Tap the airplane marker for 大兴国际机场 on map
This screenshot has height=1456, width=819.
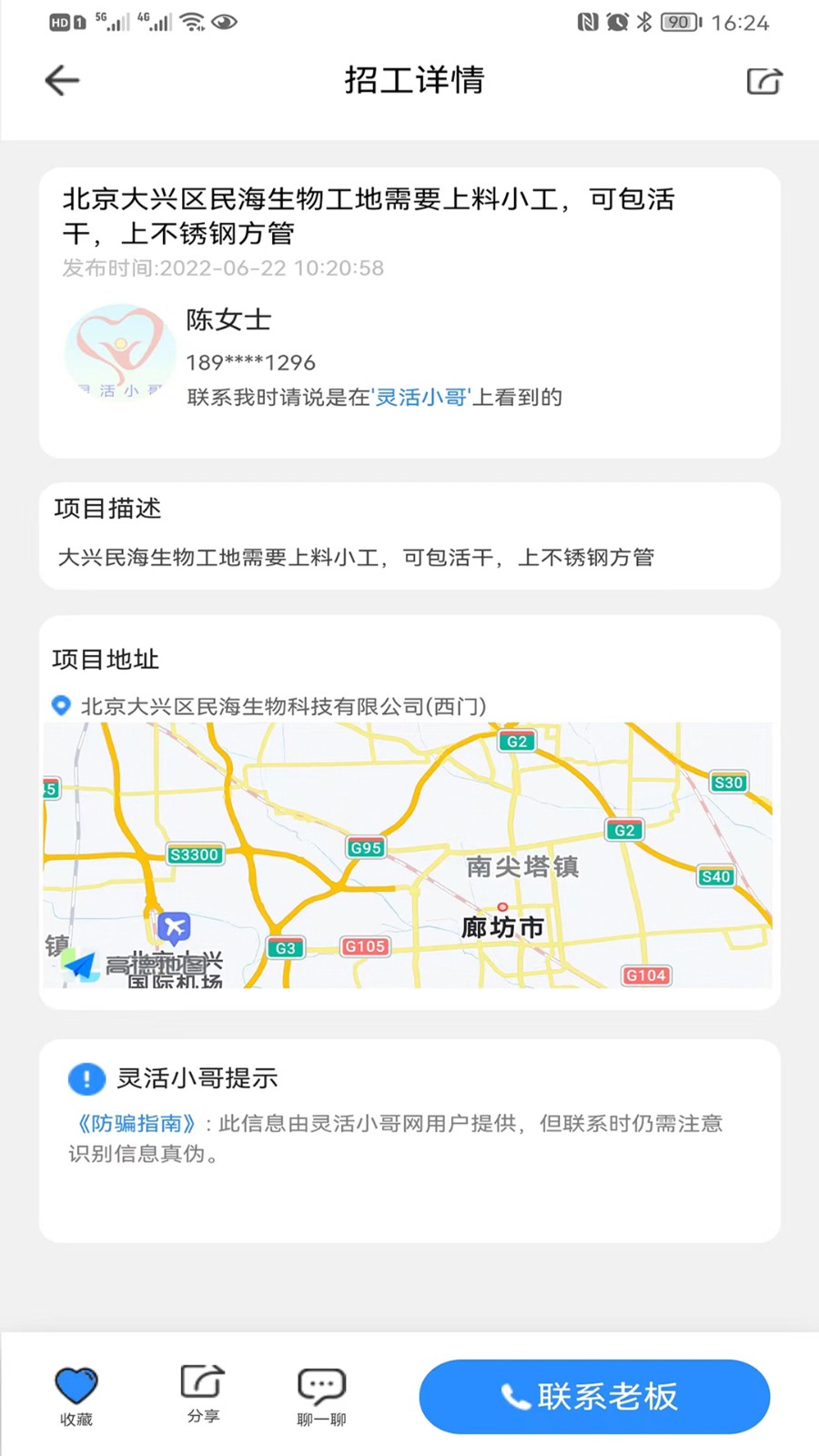click(172, 927)
